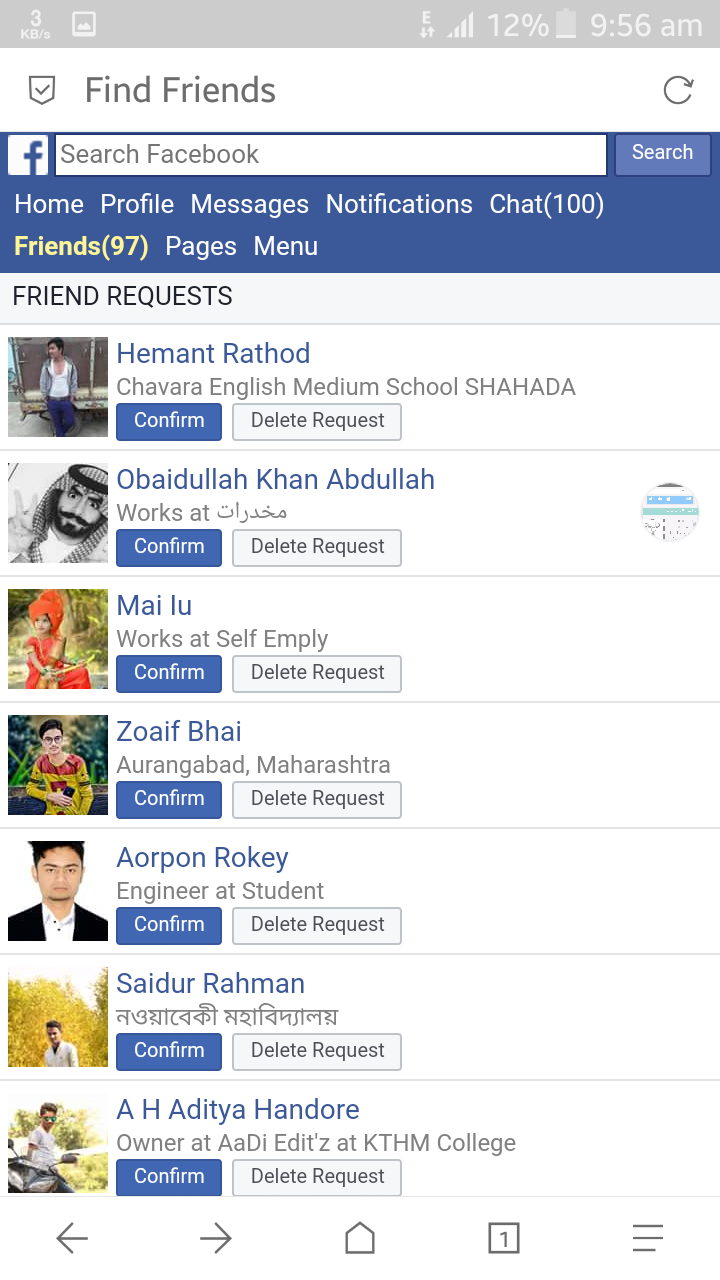Confirm Zoaif Bhai's friend request
This screenshot has width=720, height=1280.
(x=169, y=799)
